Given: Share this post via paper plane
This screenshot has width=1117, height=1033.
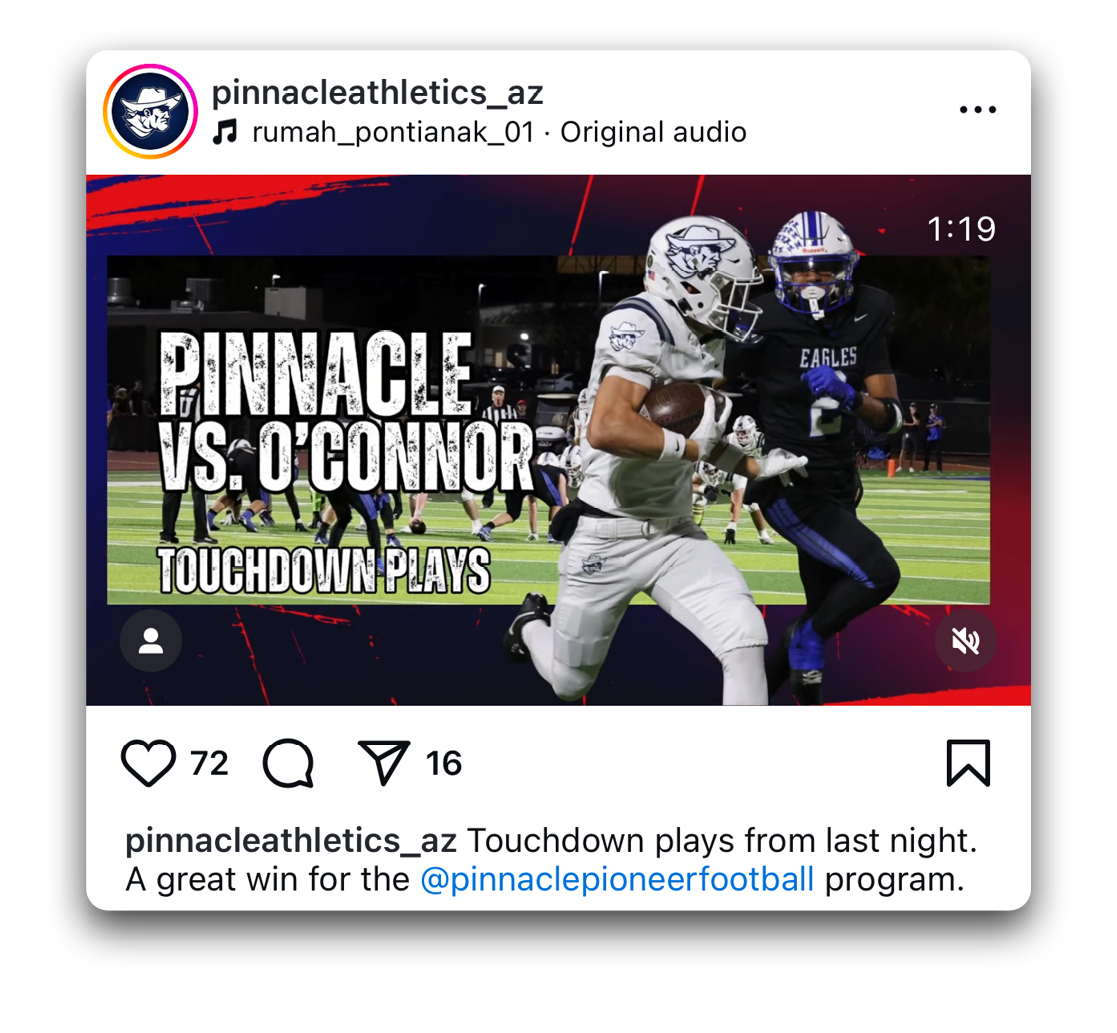Looking at the screenshot, I should click(x=384, y=764).
